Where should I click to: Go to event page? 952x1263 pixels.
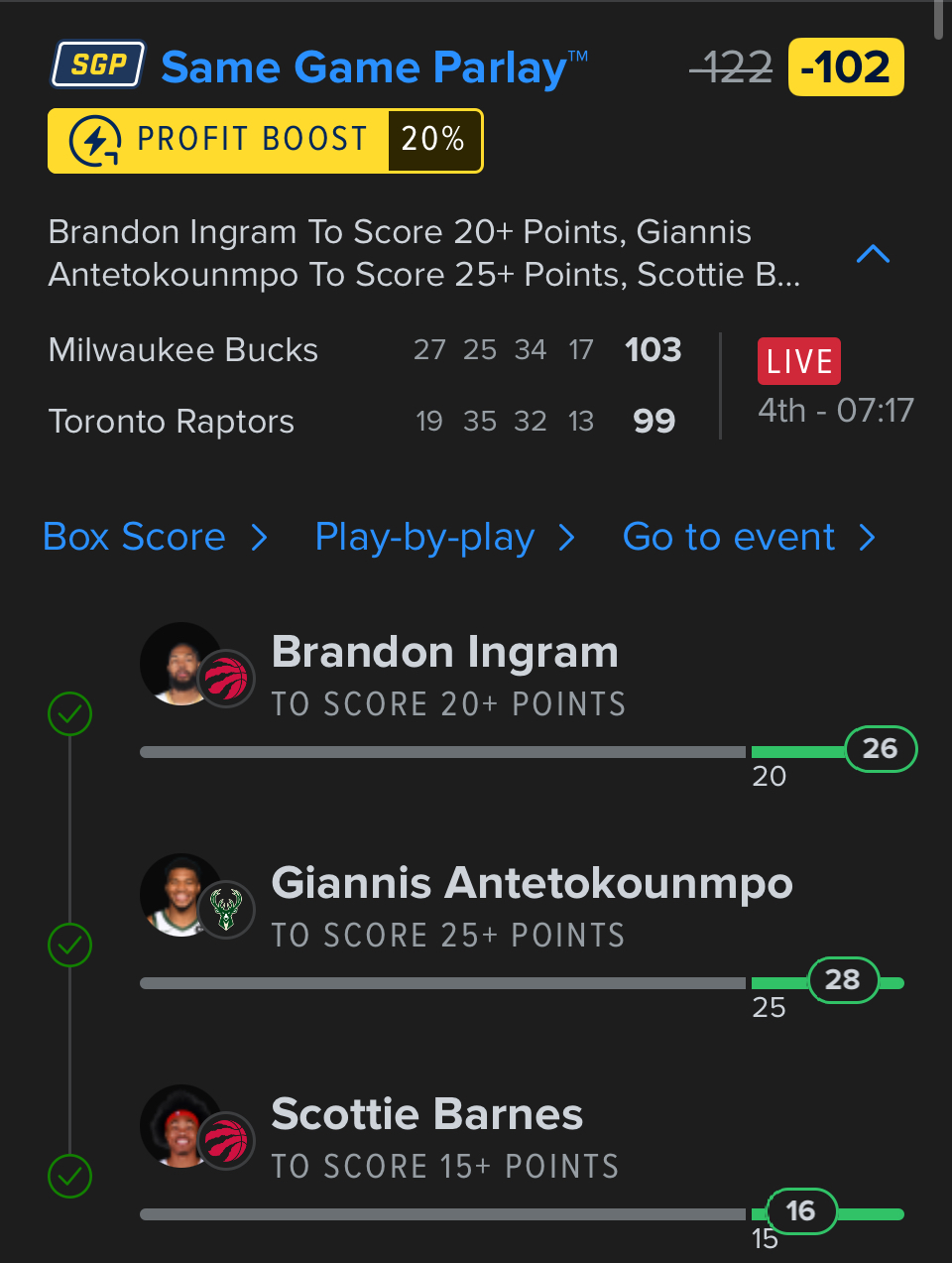(748, 537)
